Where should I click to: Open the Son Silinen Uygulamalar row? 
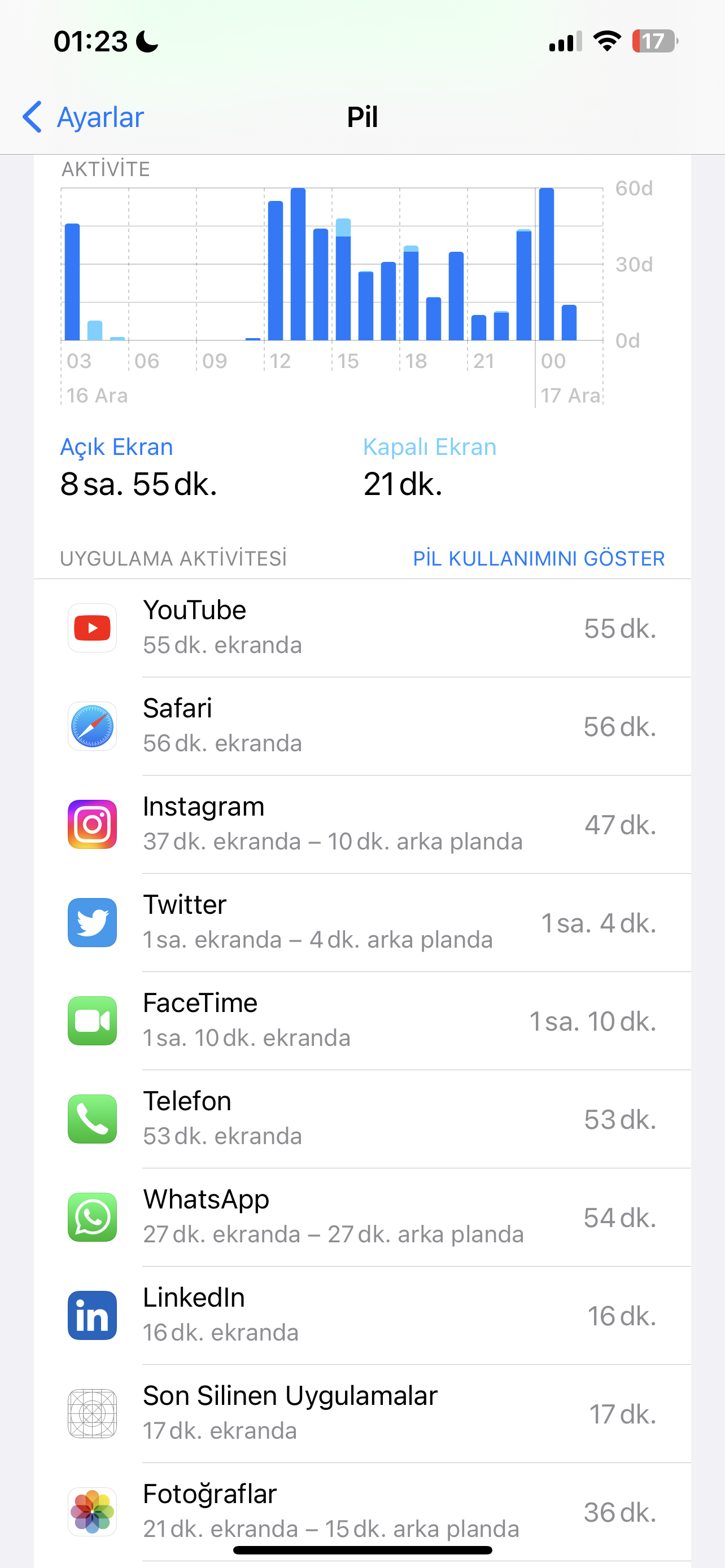362,1413
